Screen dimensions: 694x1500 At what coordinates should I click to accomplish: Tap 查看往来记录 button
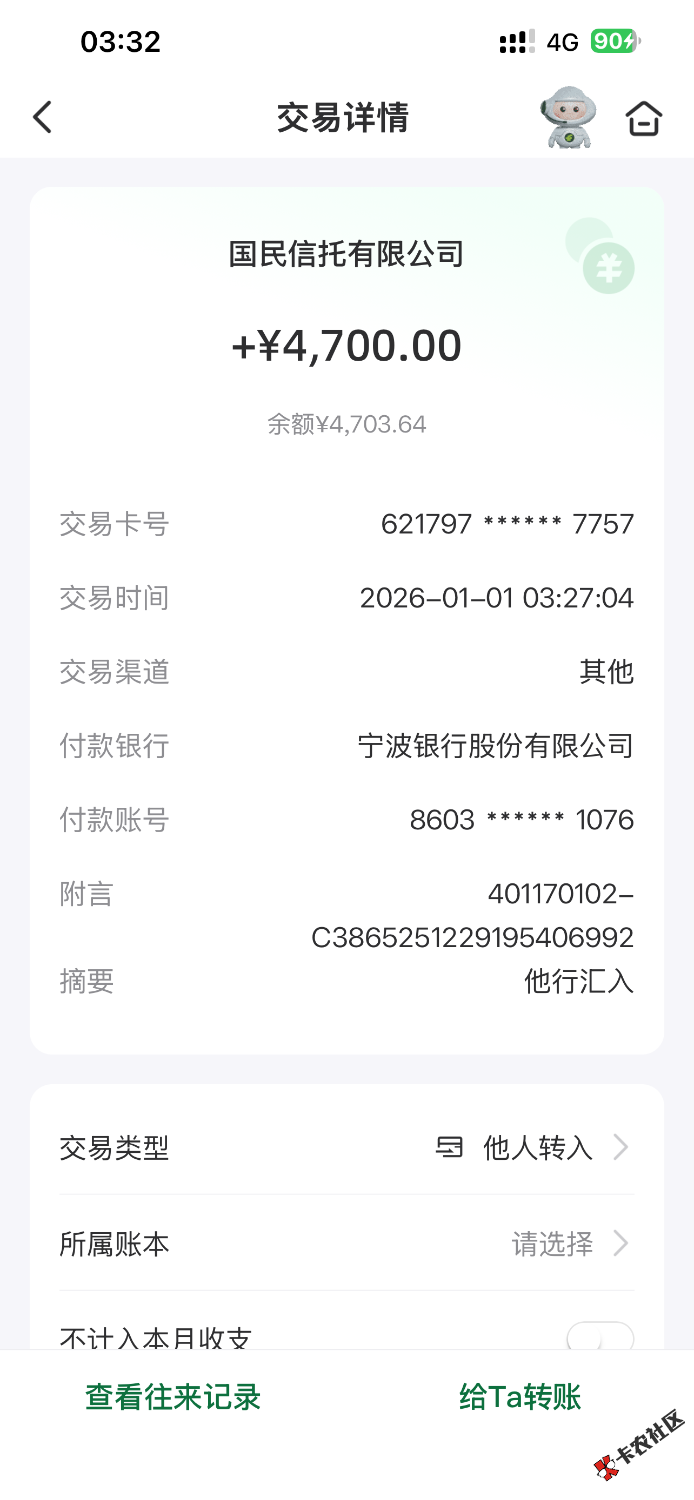pos(173,1397)
